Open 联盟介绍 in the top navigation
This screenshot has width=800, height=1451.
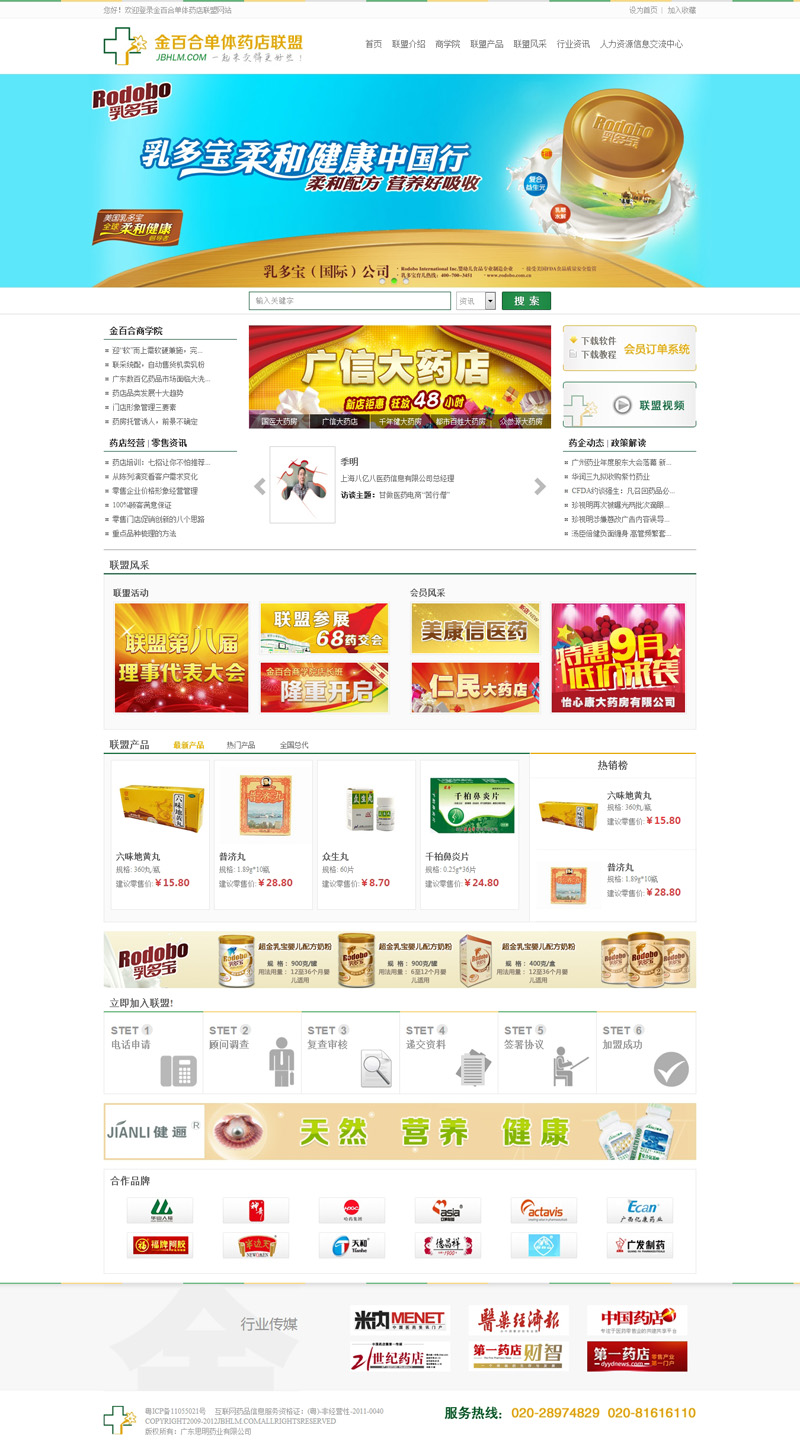(408, 44)
